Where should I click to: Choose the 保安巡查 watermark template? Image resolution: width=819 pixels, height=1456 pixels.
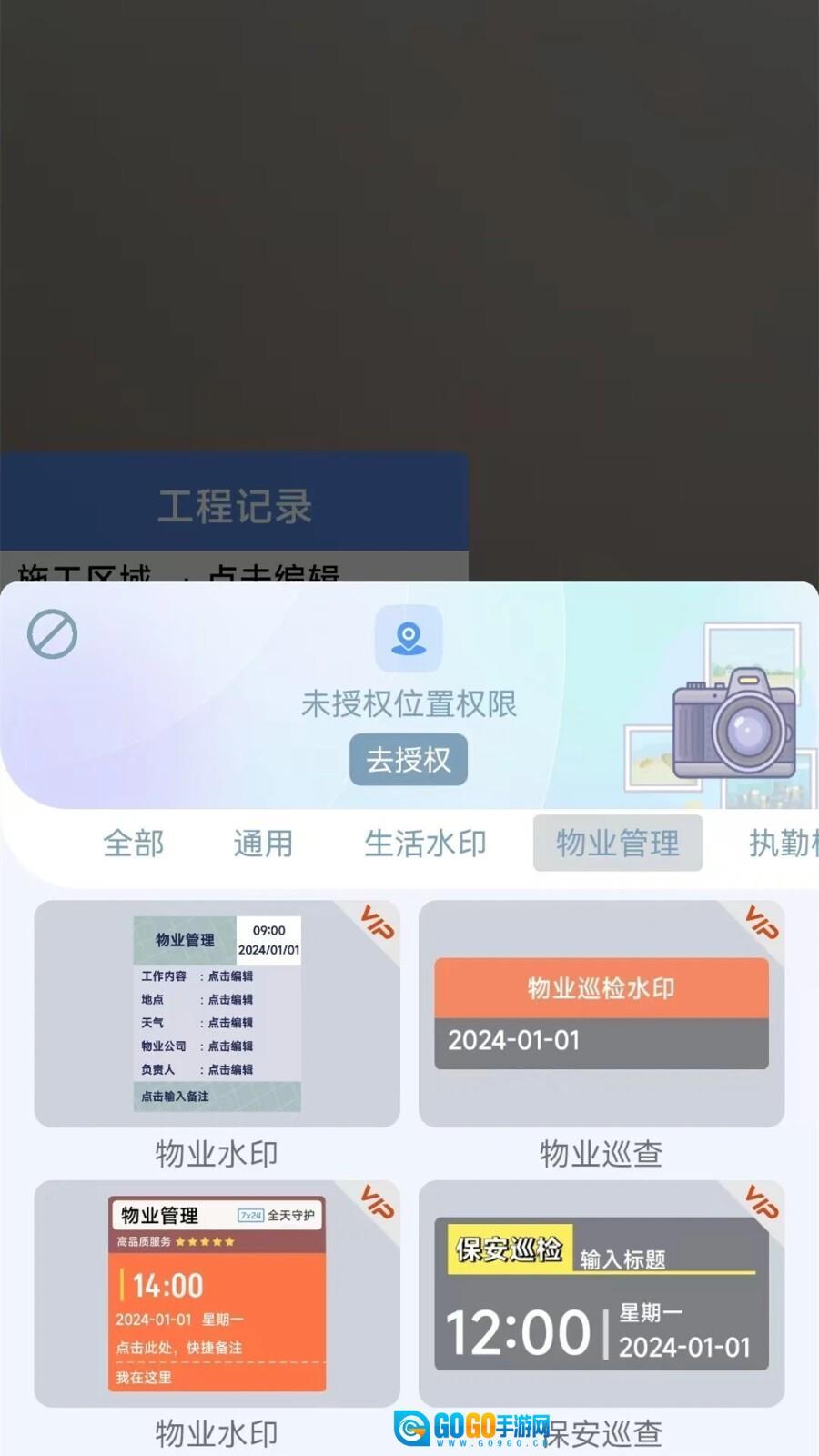click(x=601, y=1293)
